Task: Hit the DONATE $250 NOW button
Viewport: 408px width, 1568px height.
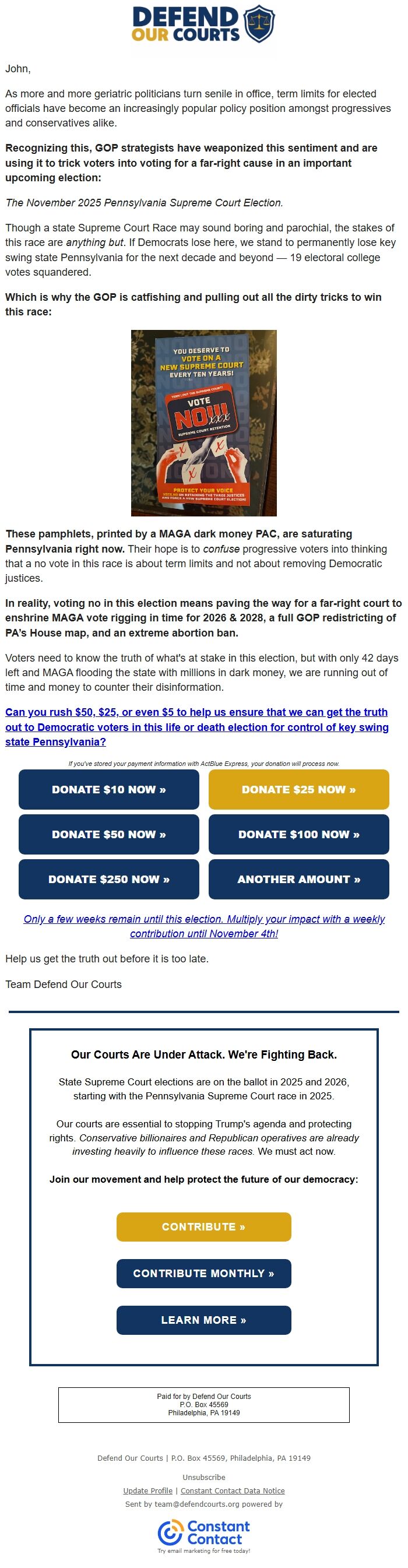Action: point(108,879)
